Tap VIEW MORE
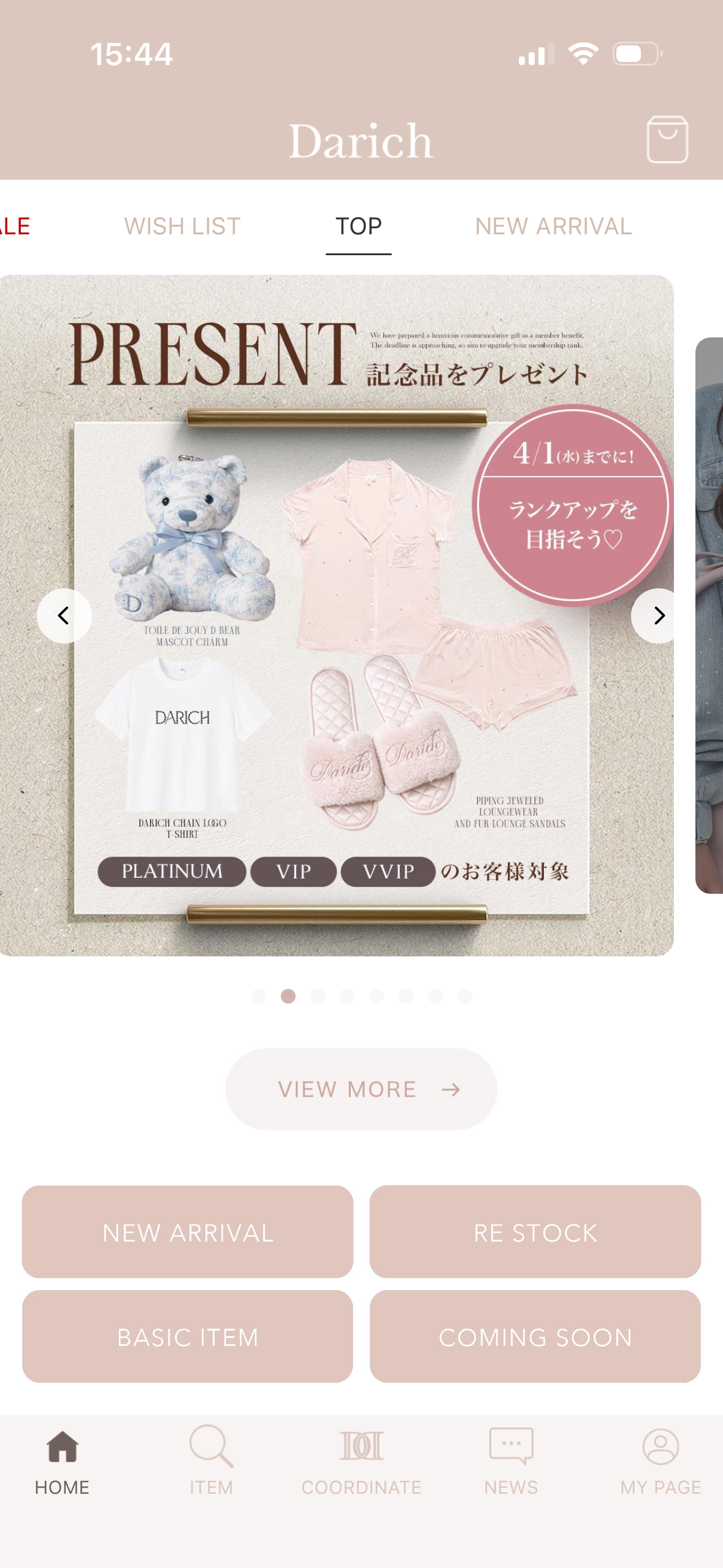This screenshot has width=723, height=1568. coord(361,1089)
